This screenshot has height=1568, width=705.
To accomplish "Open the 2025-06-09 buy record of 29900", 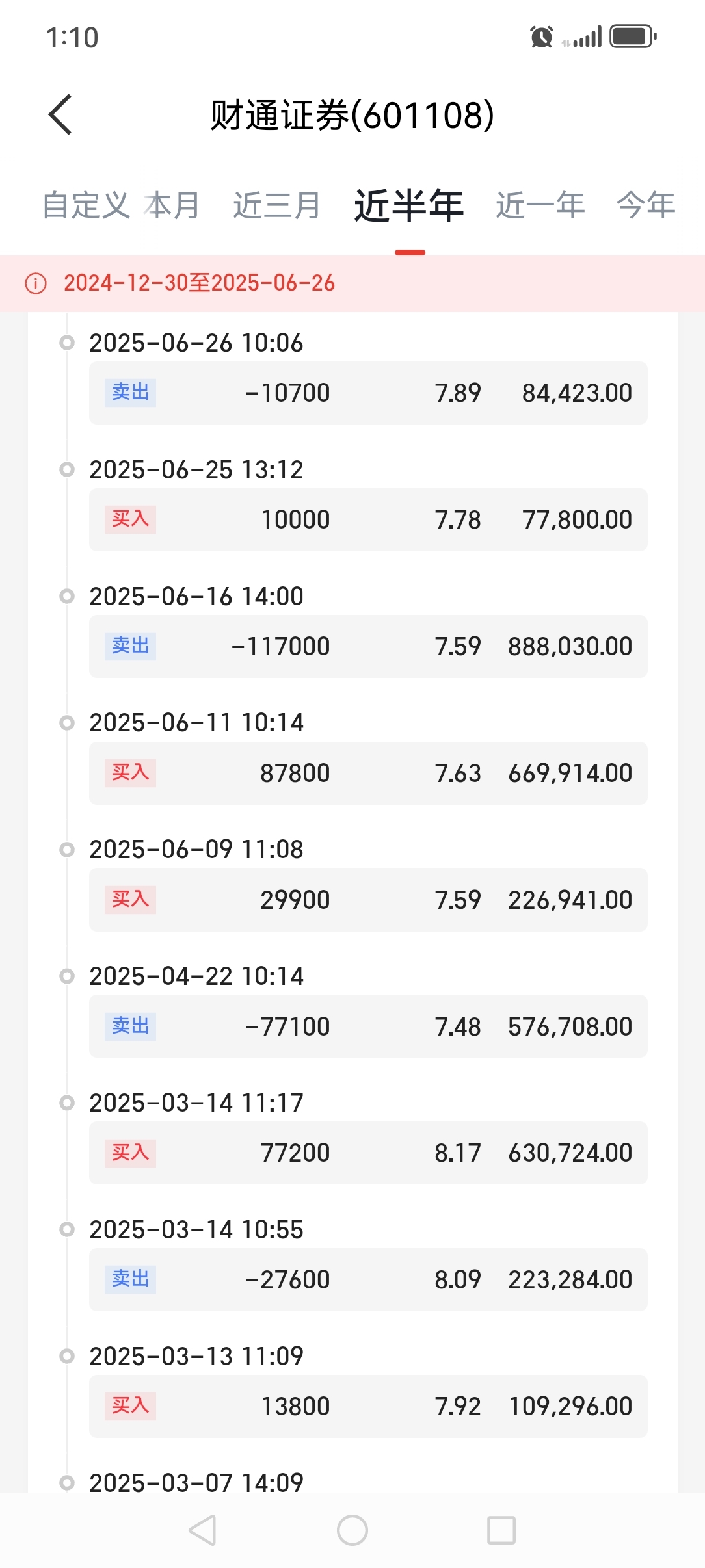I will pos(368,900).
